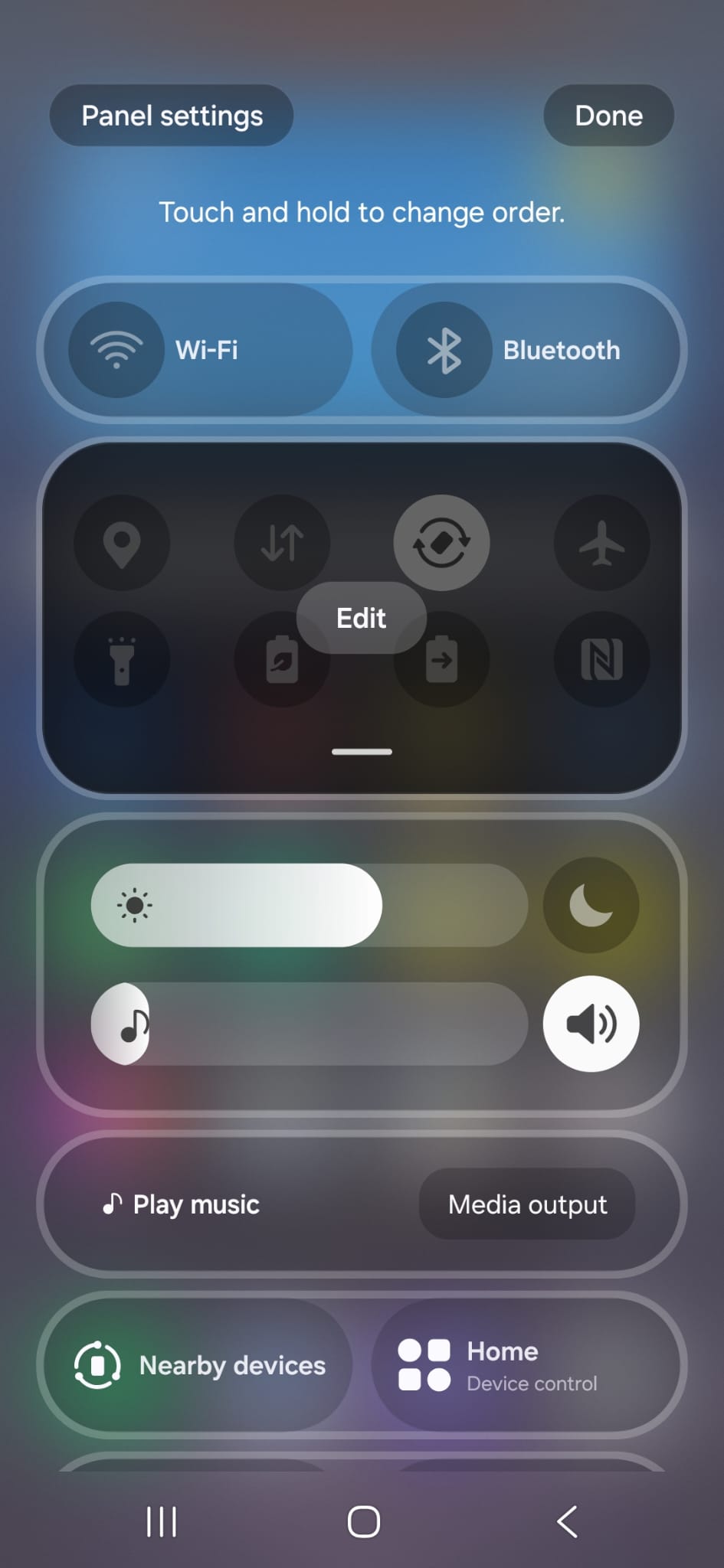Tap the brightness slider
This screenshot has width=724, height=1568.
[310, 905]
